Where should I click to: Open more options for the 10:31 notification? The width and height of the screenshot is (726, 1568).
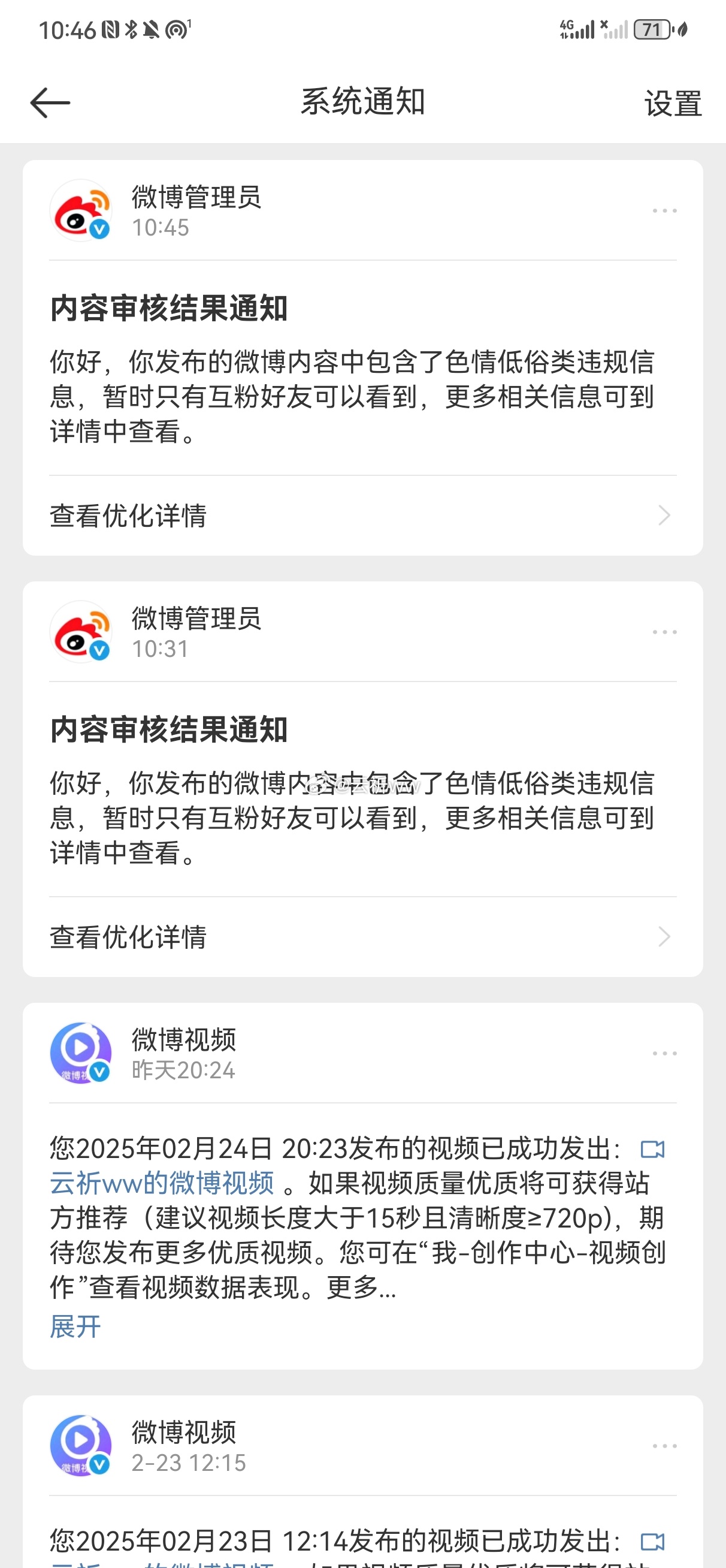click(664, 632)
